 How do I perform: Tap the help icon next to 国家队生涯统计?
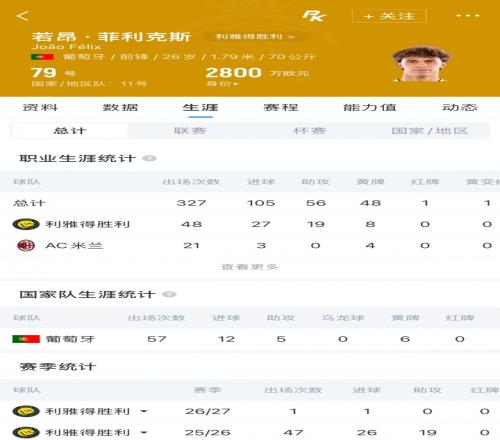tap(169, 294)
